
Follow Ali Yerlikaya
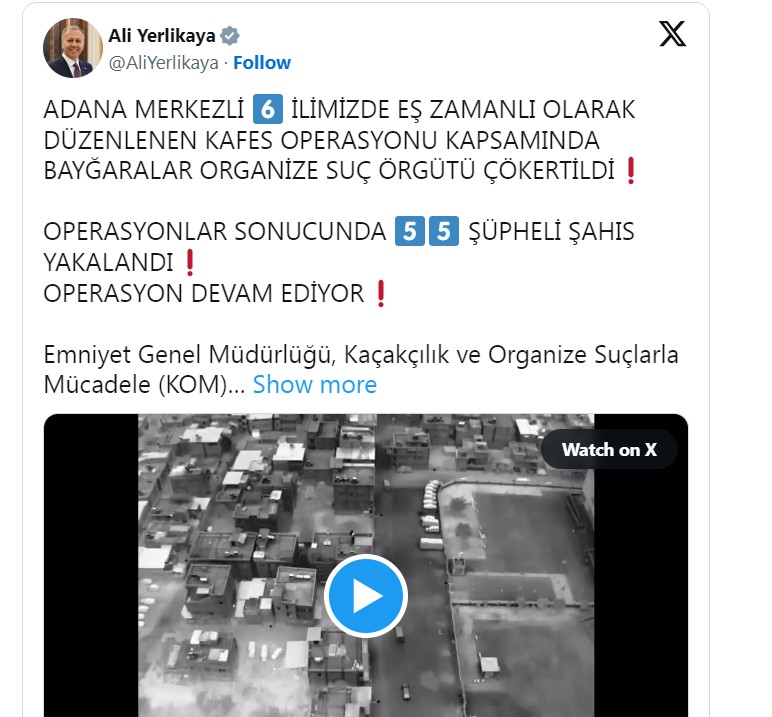coord(262,62)
